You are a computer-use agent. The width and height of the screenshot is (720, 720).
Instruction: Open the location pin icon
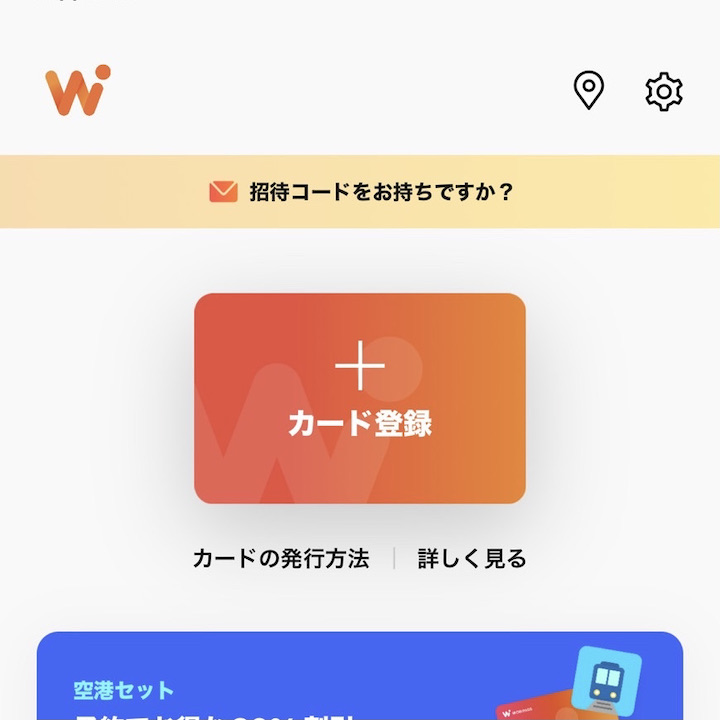(x=589, y=91)
